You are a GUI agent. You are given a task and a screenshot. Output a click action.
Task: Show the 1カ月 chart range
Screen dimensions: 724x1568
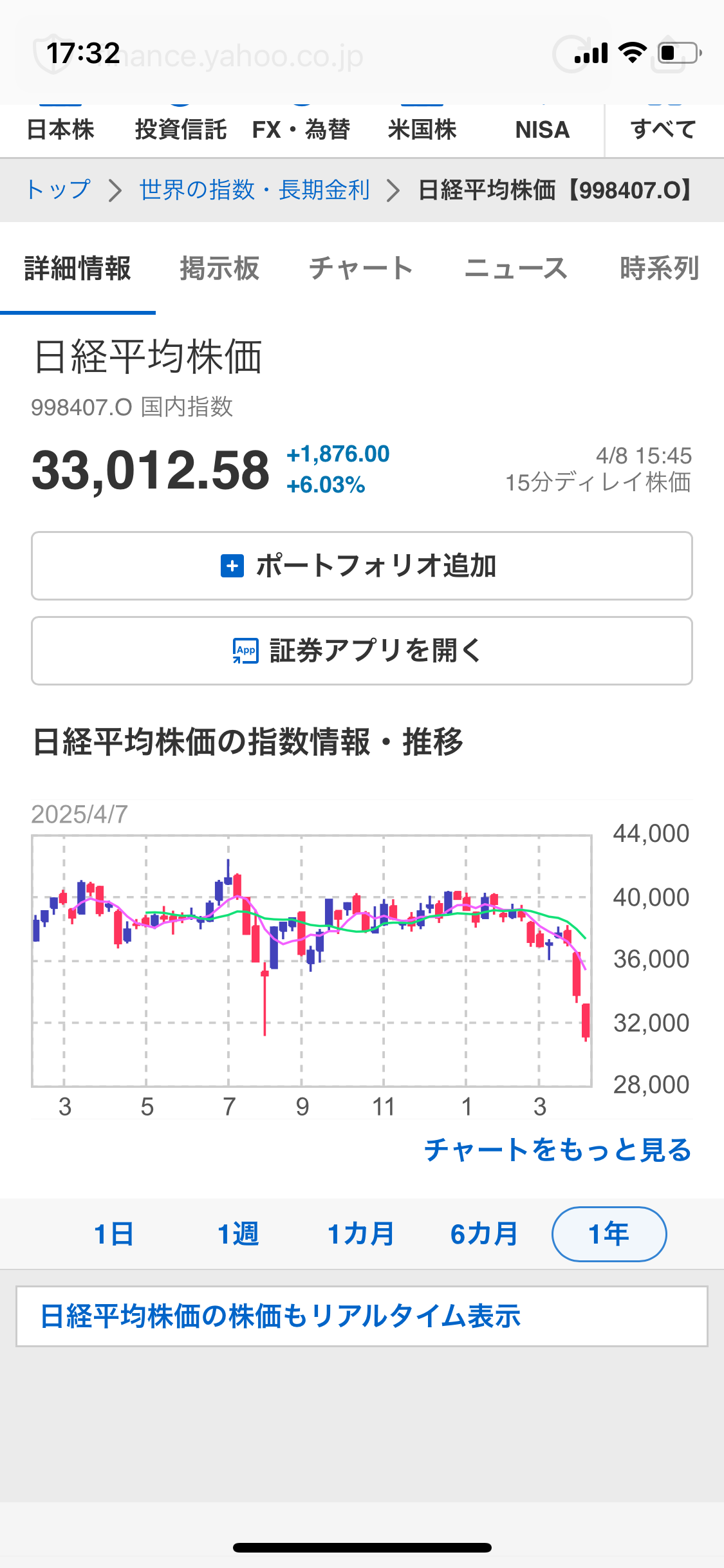click(x=361, y=1234)
